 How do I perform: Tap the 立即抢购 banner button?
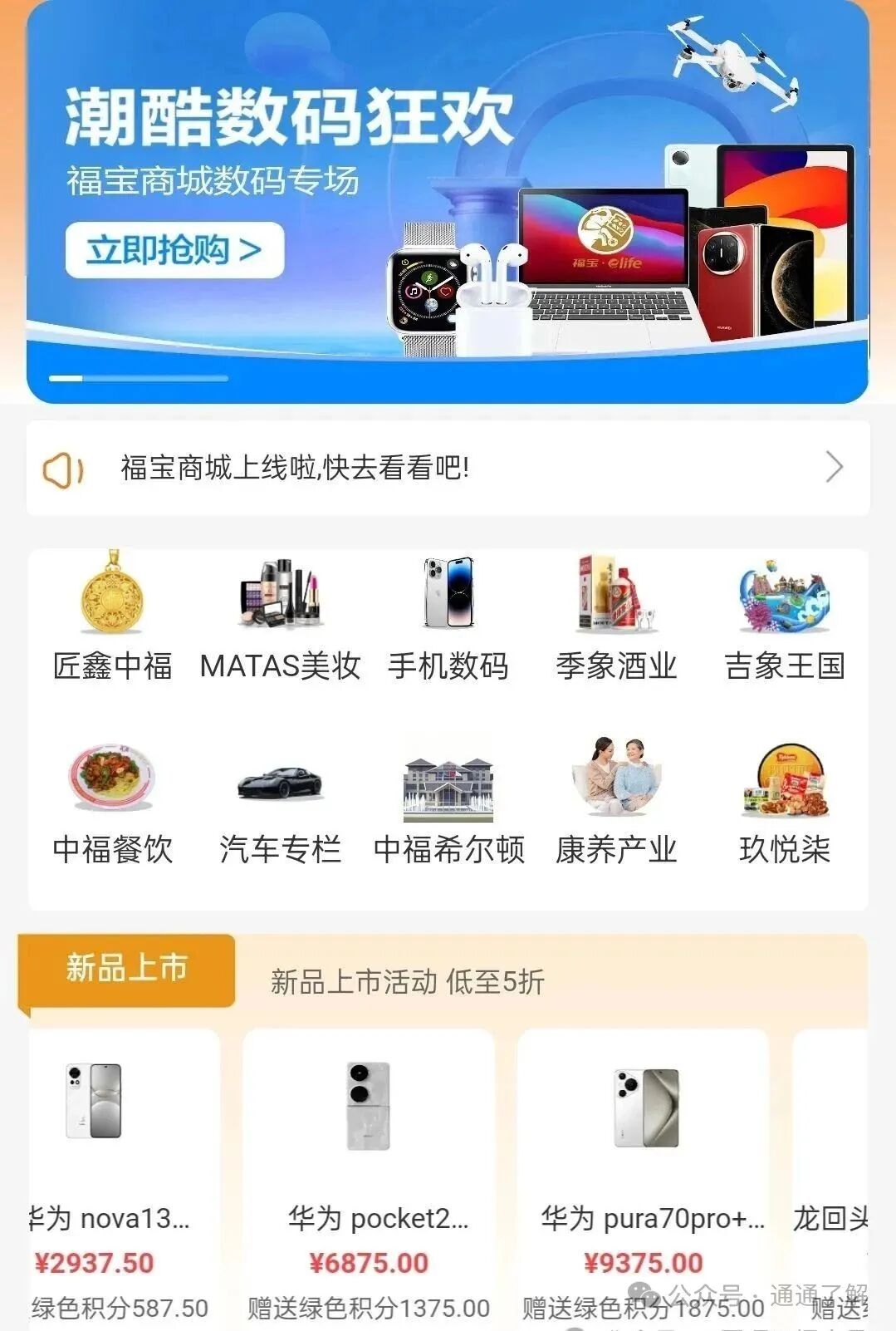(174, 250)
